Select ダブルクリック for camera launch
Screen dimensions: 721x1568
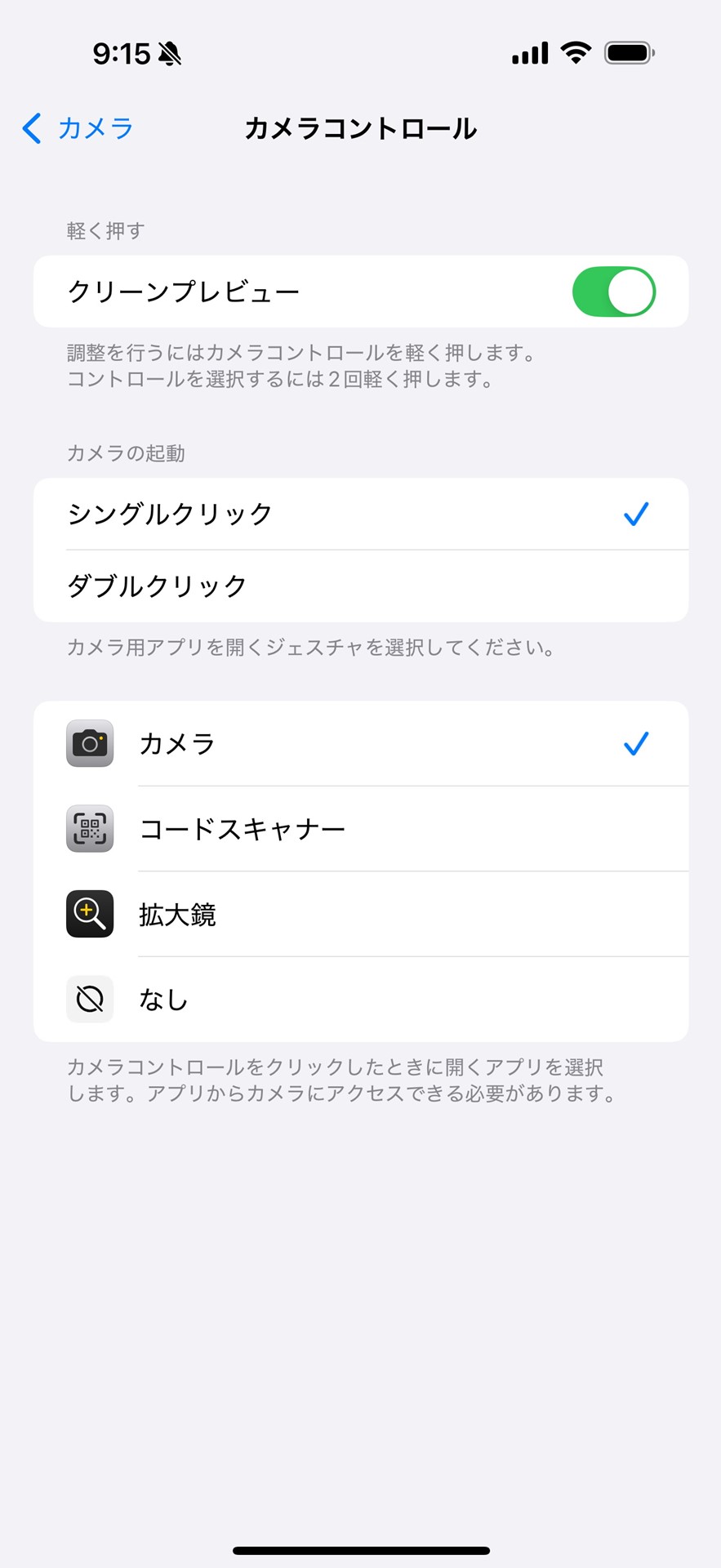pyautogui.click(x=359, y=585)
